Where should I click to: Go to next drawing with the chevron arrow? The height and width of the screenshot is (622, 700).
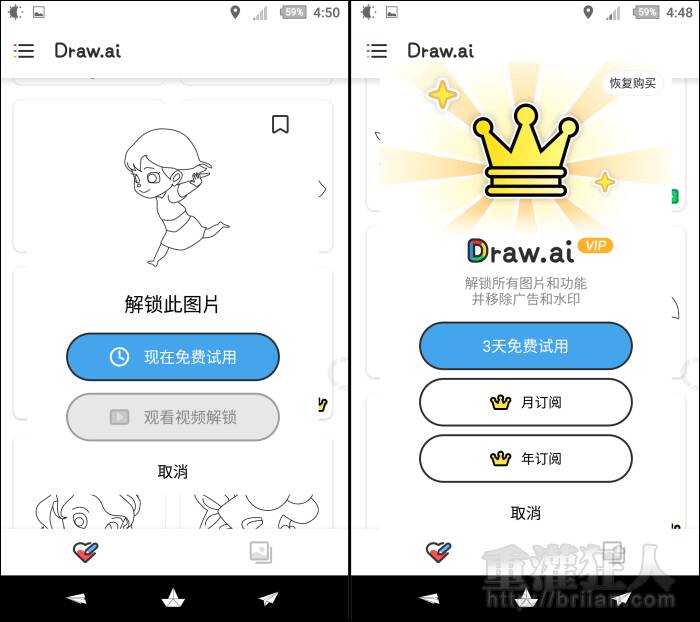point(322,189)
